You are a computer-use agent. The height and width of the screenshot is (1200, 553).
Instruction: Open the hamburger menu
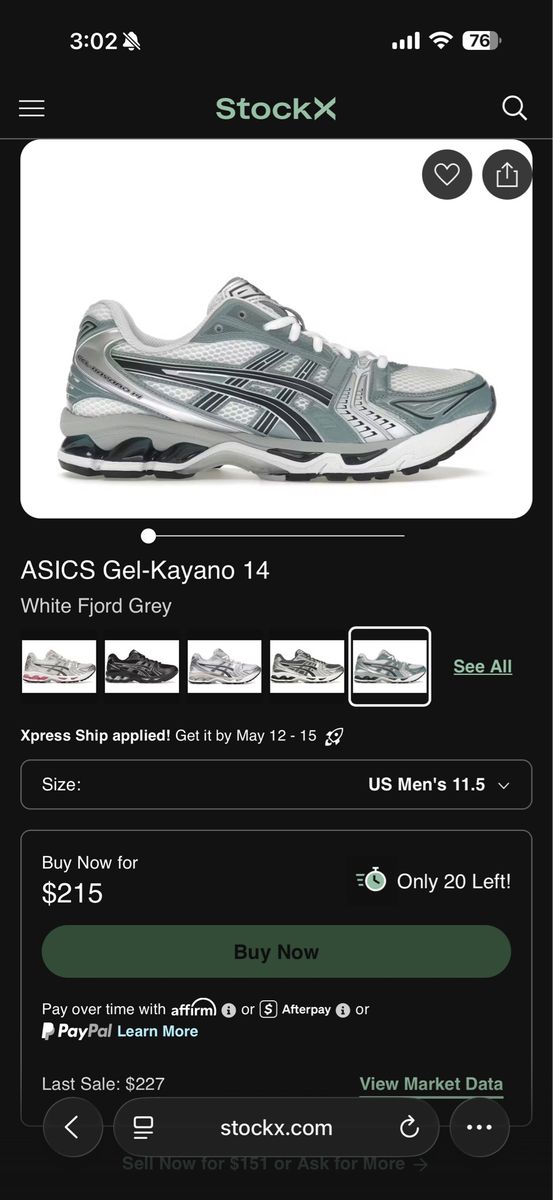click(x=32, y=108)
